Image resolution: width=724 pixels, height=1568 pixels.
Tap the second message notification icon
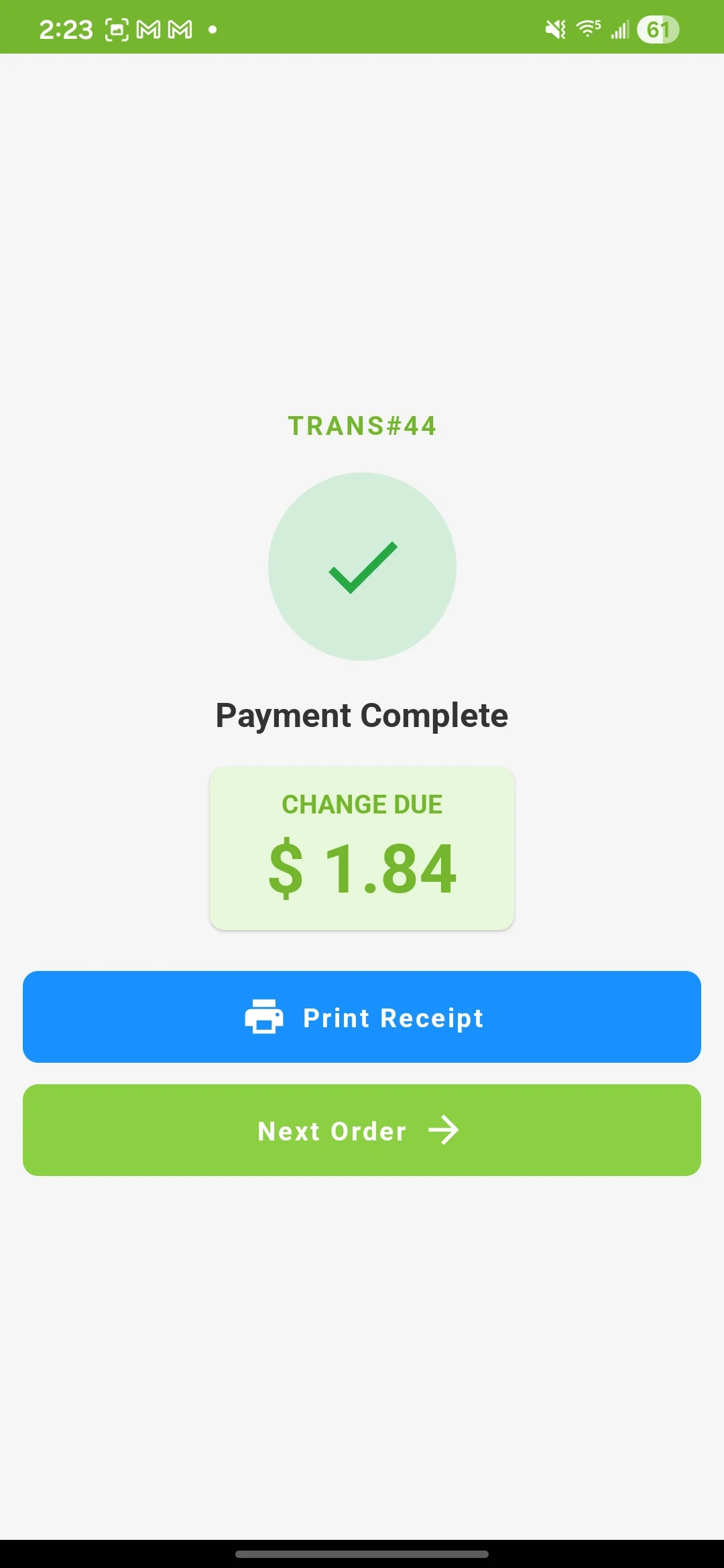180,27
